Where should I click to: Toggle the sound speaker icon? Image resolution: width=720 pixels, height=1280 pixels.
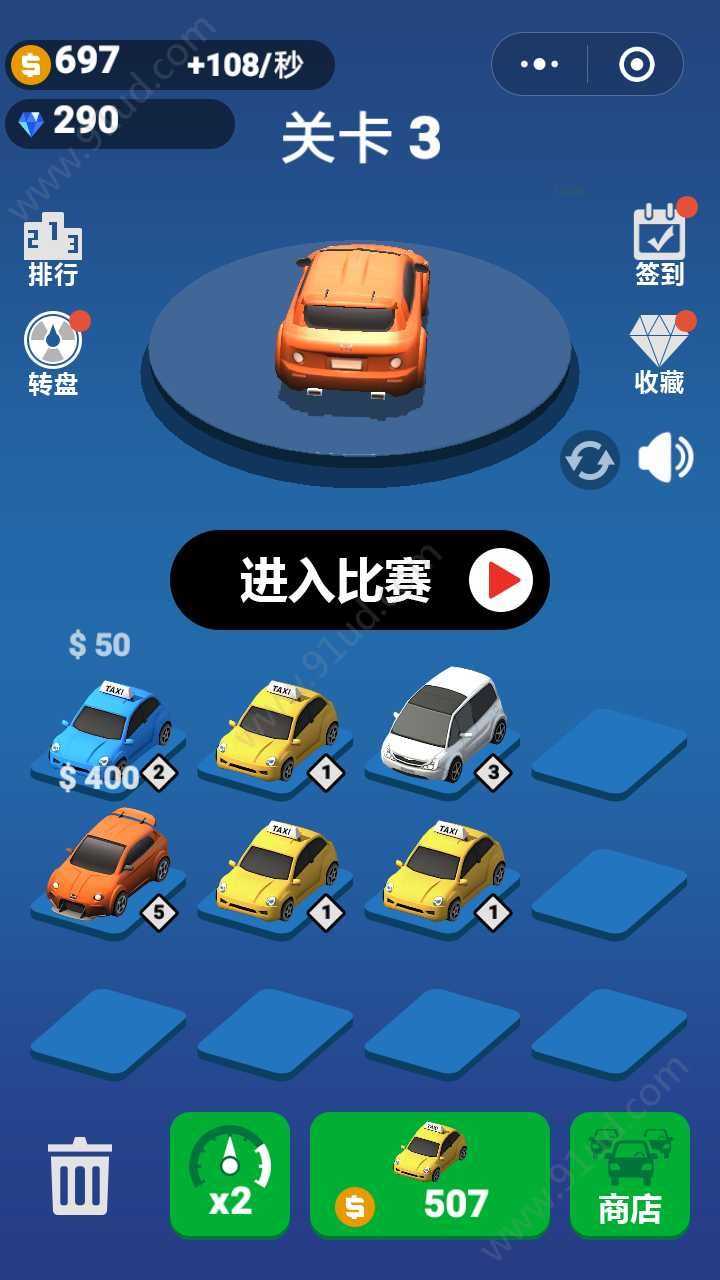(x=665, y=460)
